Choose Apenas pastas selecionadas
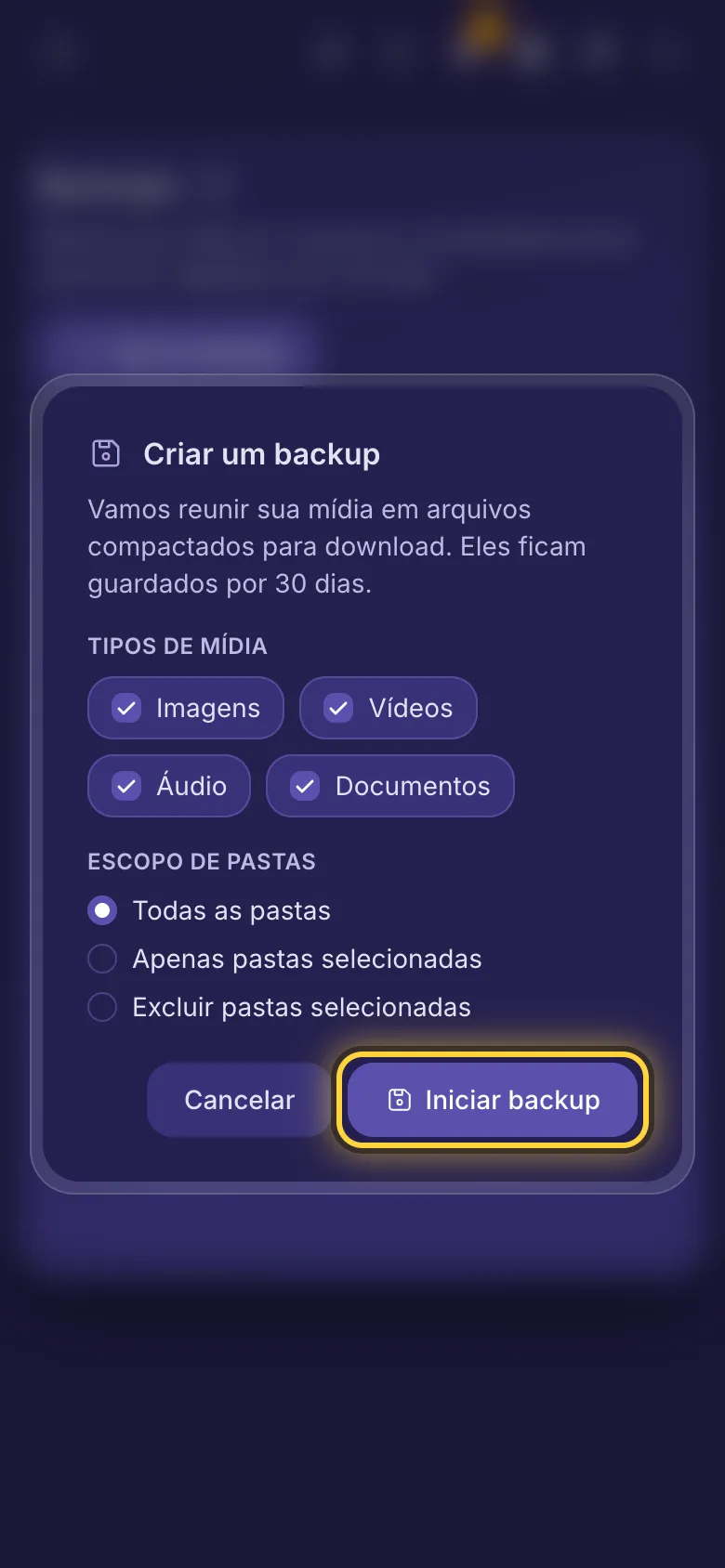 284,959
